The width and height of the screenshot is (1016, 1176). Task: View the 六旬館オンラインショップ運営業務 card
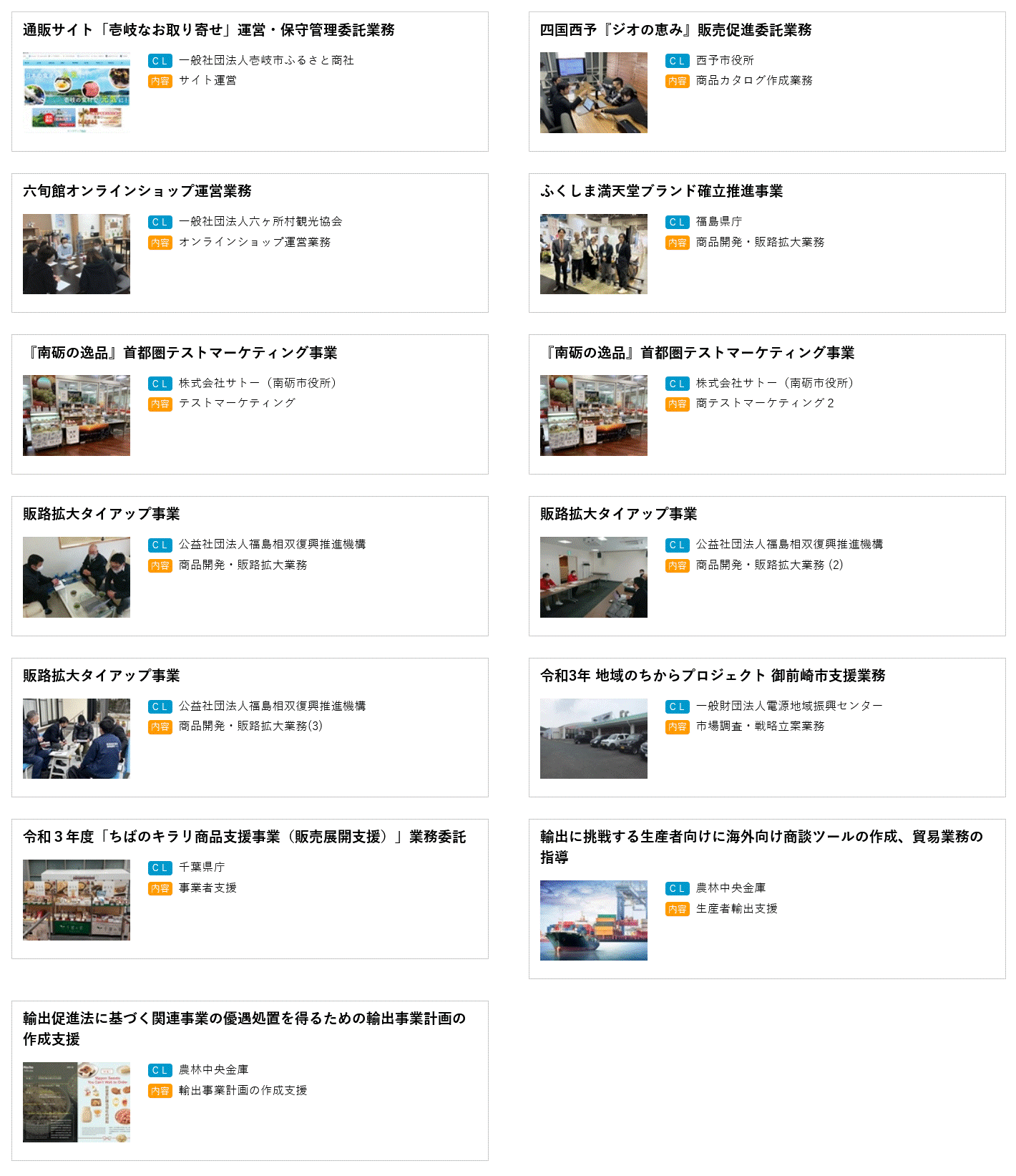(x=137, y=191)
